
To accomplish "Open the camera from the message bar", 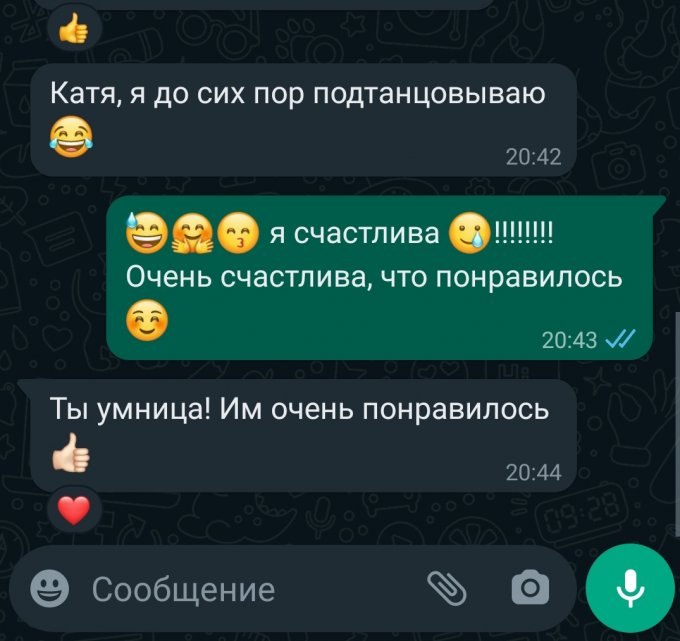I will pyautogui.click(x=529, y=589).
